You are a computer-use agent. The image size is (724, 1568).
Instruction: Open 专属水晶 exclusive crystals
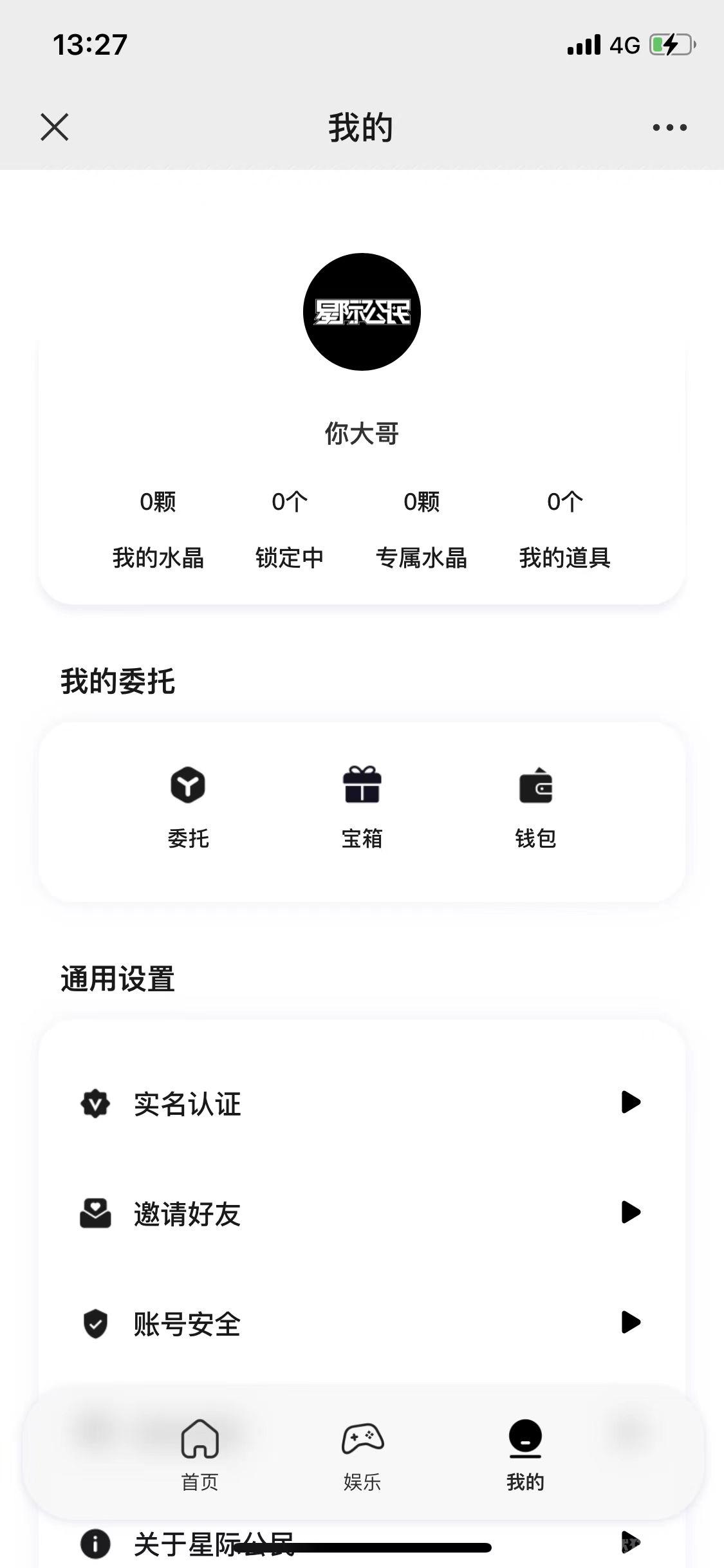tap(422, 529)
